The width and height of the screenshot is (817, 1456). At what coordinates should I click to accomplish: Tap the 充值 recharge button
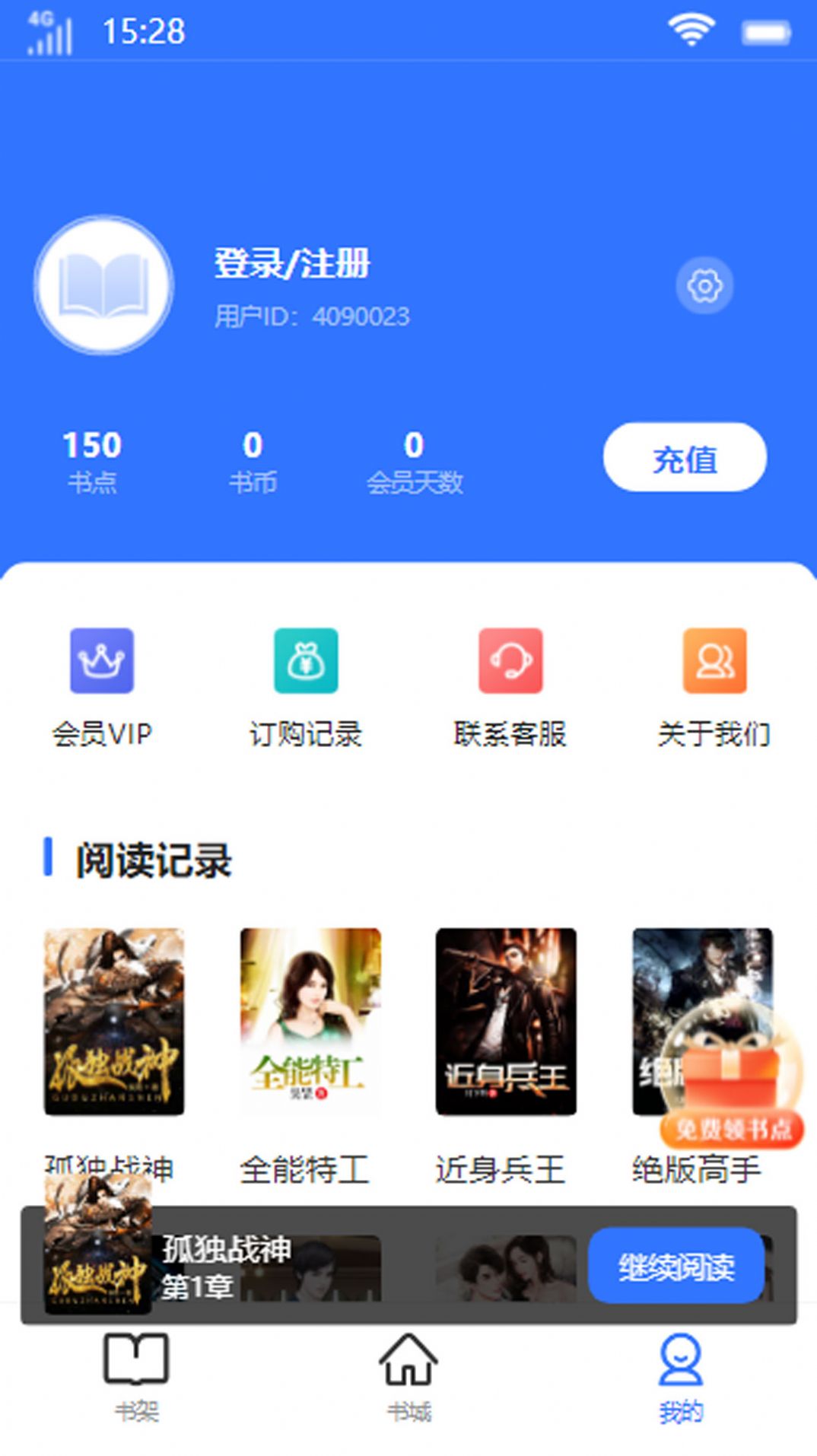[x=684, y=456]
